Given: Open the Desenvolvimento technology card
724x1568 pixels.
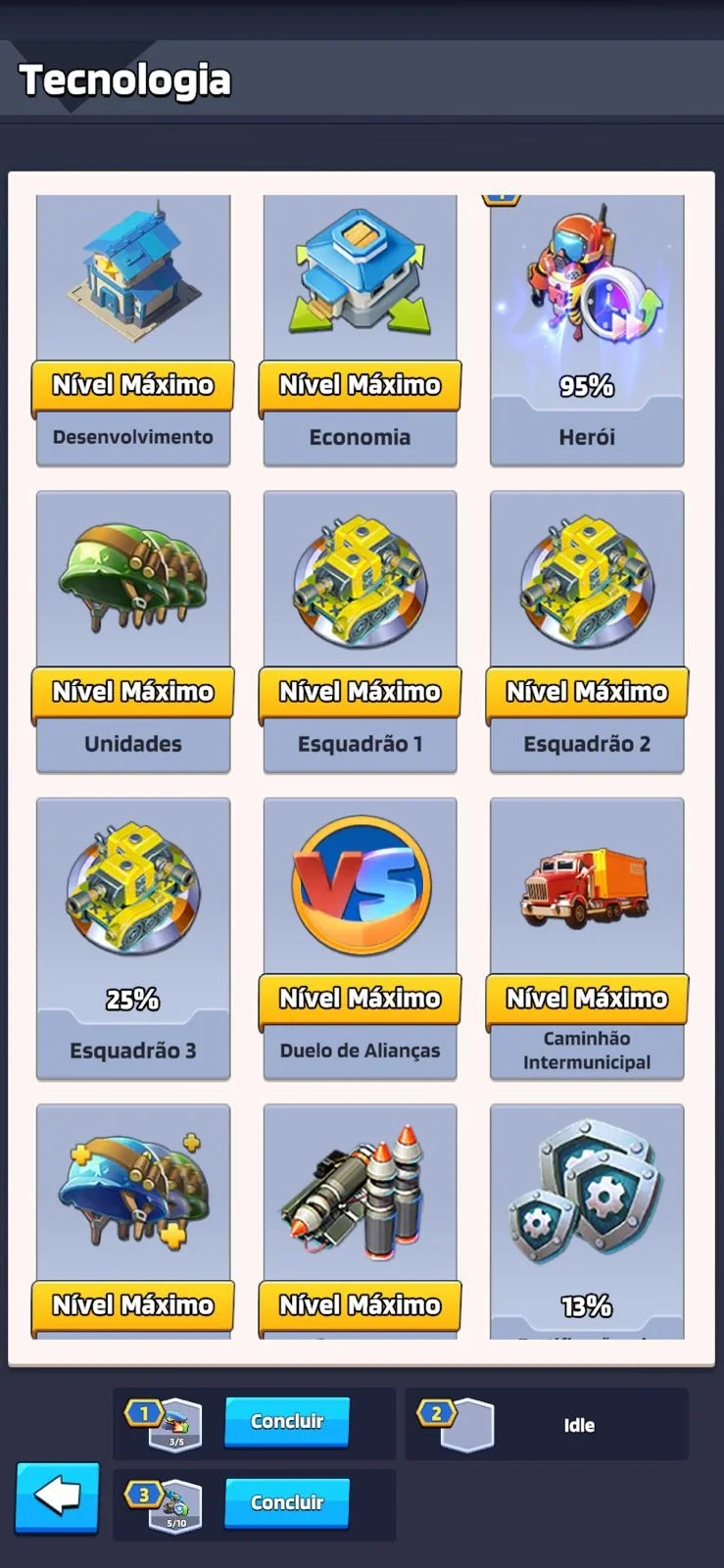Looking at the screenshot, I should pos(133,330).
